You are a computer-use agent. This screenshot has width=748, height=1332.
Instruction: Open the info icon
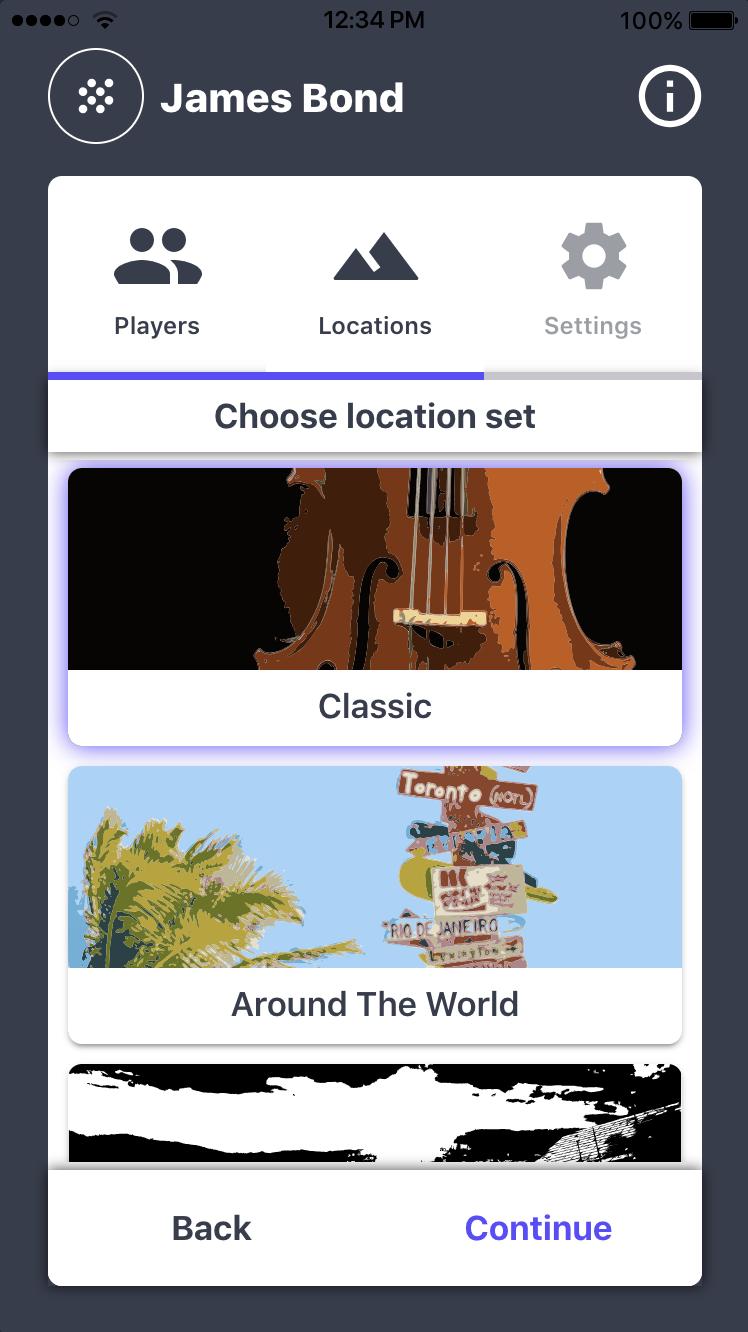point(670,97)
